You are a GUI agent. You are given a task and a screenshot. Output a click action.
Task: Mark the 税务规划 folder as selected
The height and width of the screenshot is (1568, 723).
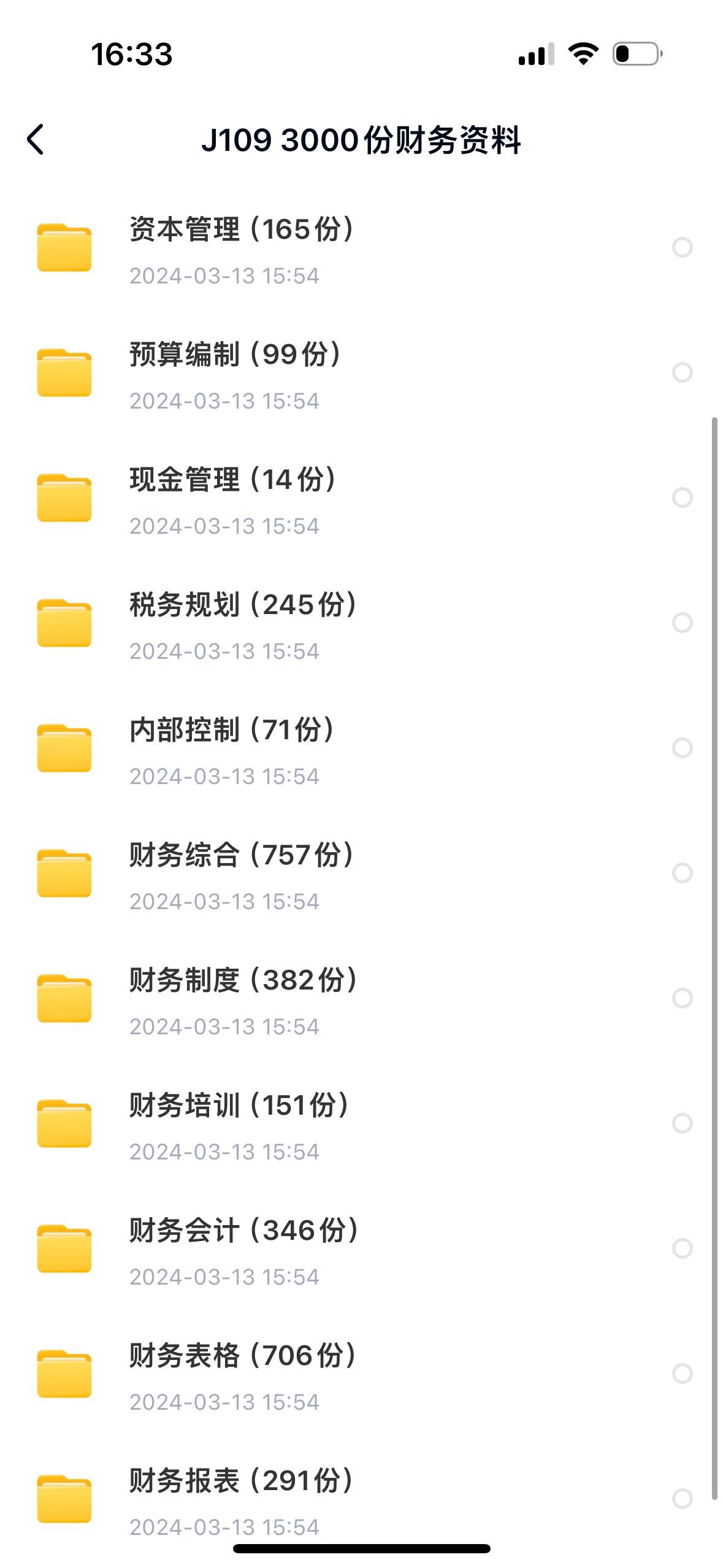pos(682,623)
